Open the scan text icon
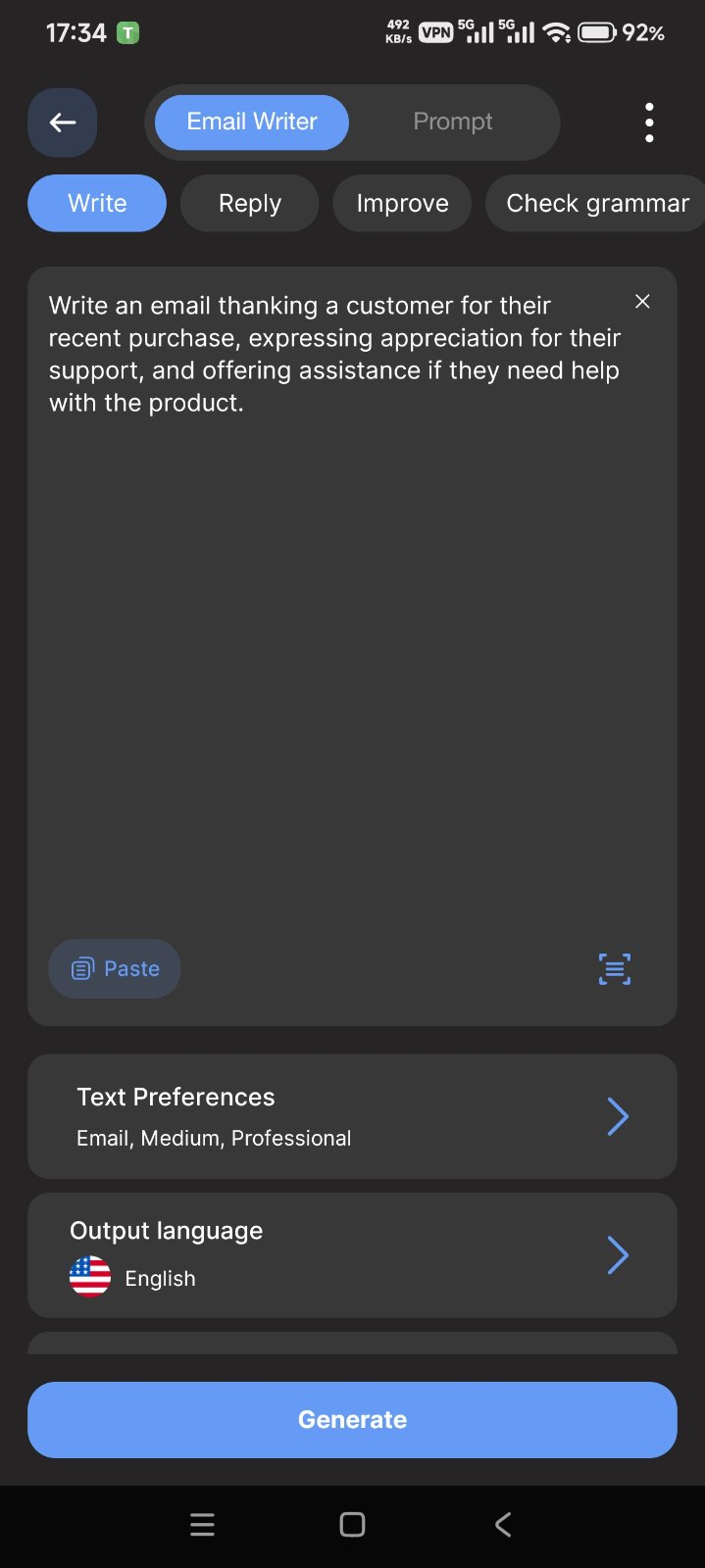This screenshot has width=705, height=1568. (x=615, y=969)
